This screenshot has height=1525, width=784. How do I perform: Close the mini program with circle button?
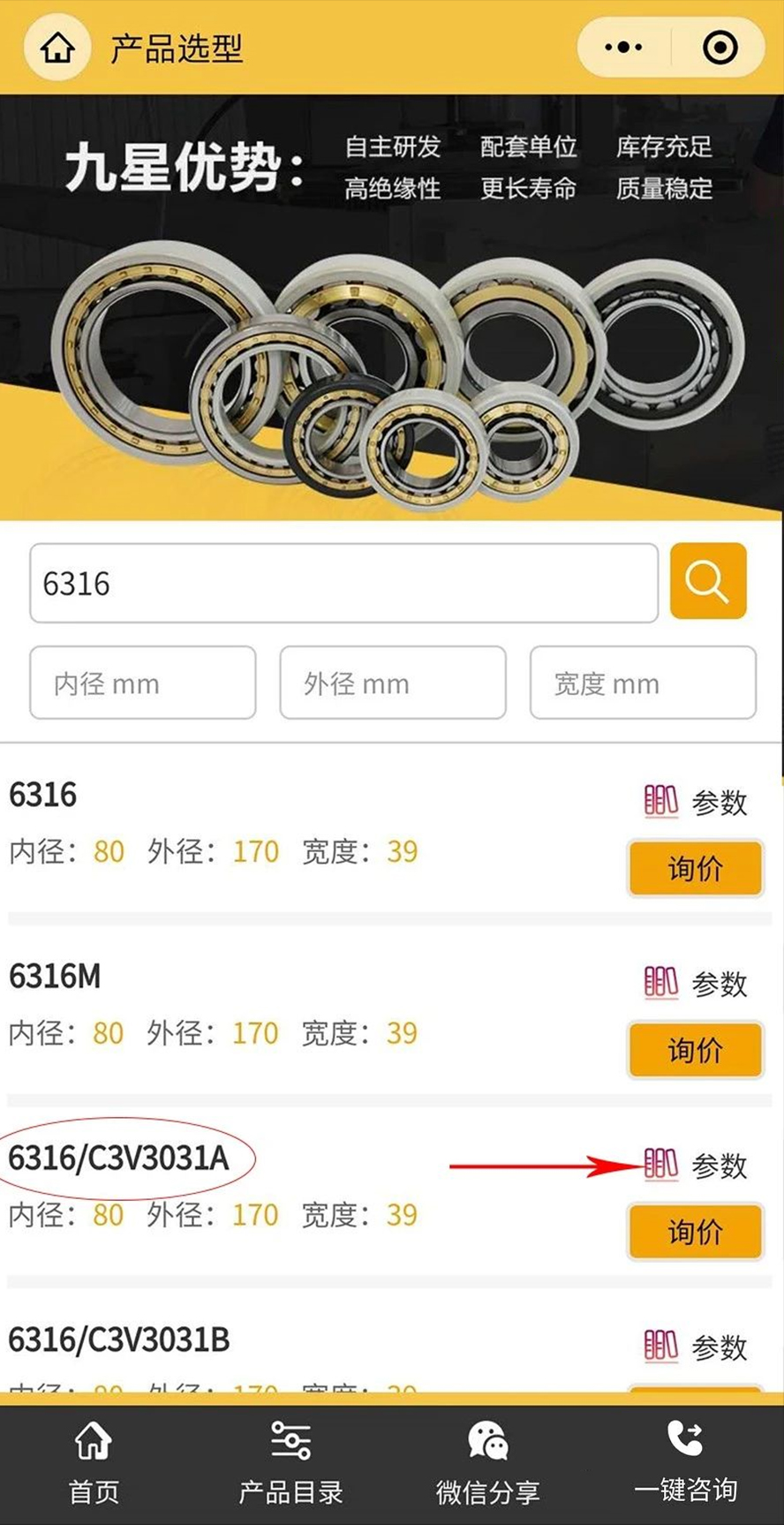click(x=720, y=48)
